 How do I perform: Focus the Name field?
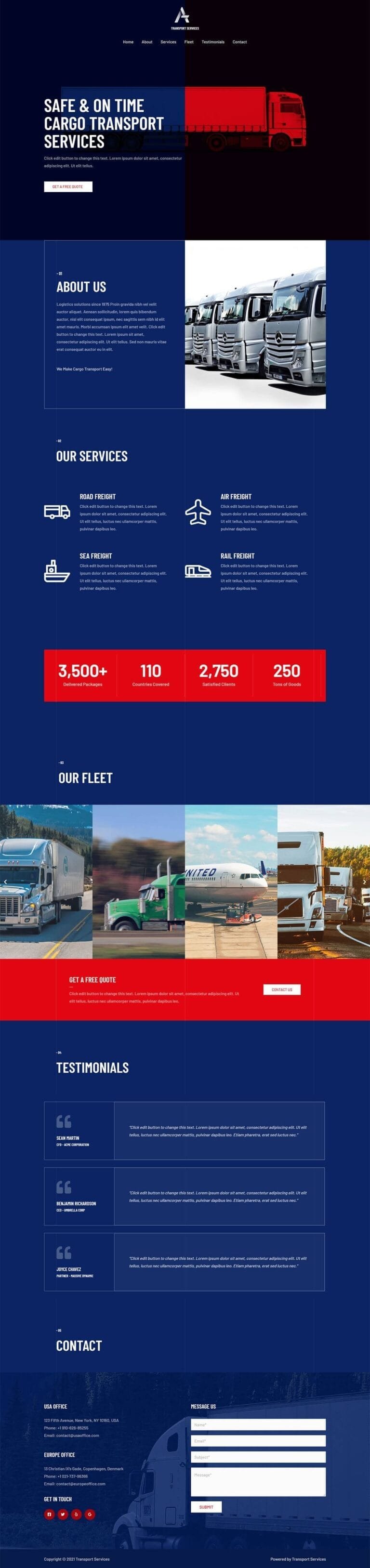click(258, 1425)
